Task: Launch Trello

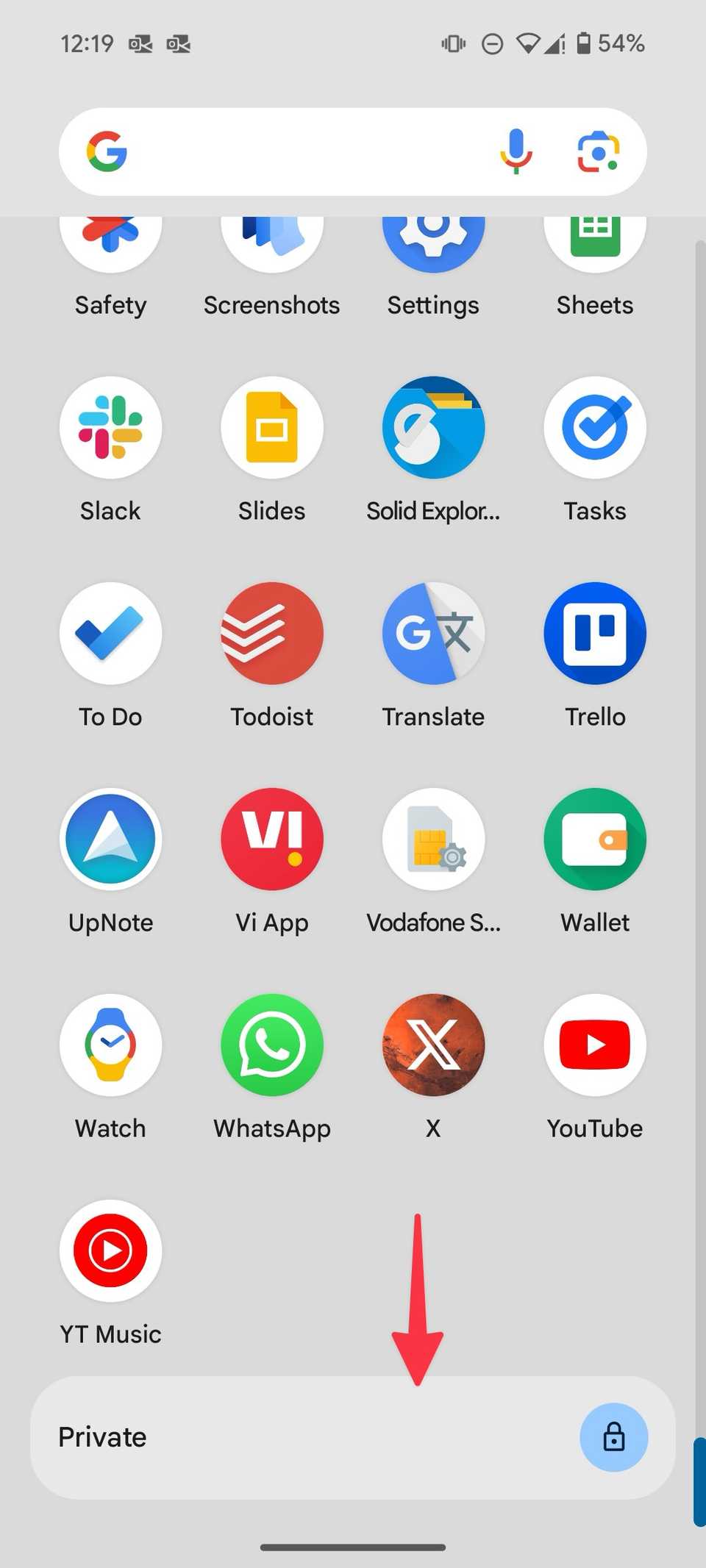Action: point(594,633)
